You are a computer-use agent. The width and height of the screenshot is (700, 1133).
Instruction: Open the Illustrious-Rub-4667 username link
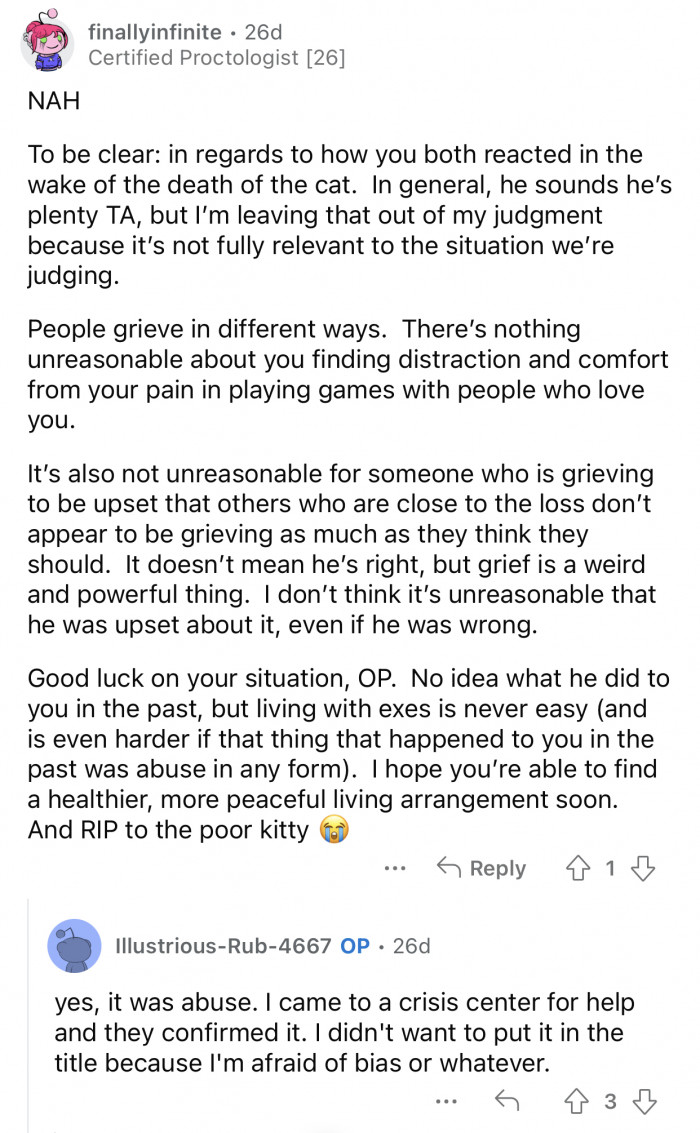[x=222, y=946]
